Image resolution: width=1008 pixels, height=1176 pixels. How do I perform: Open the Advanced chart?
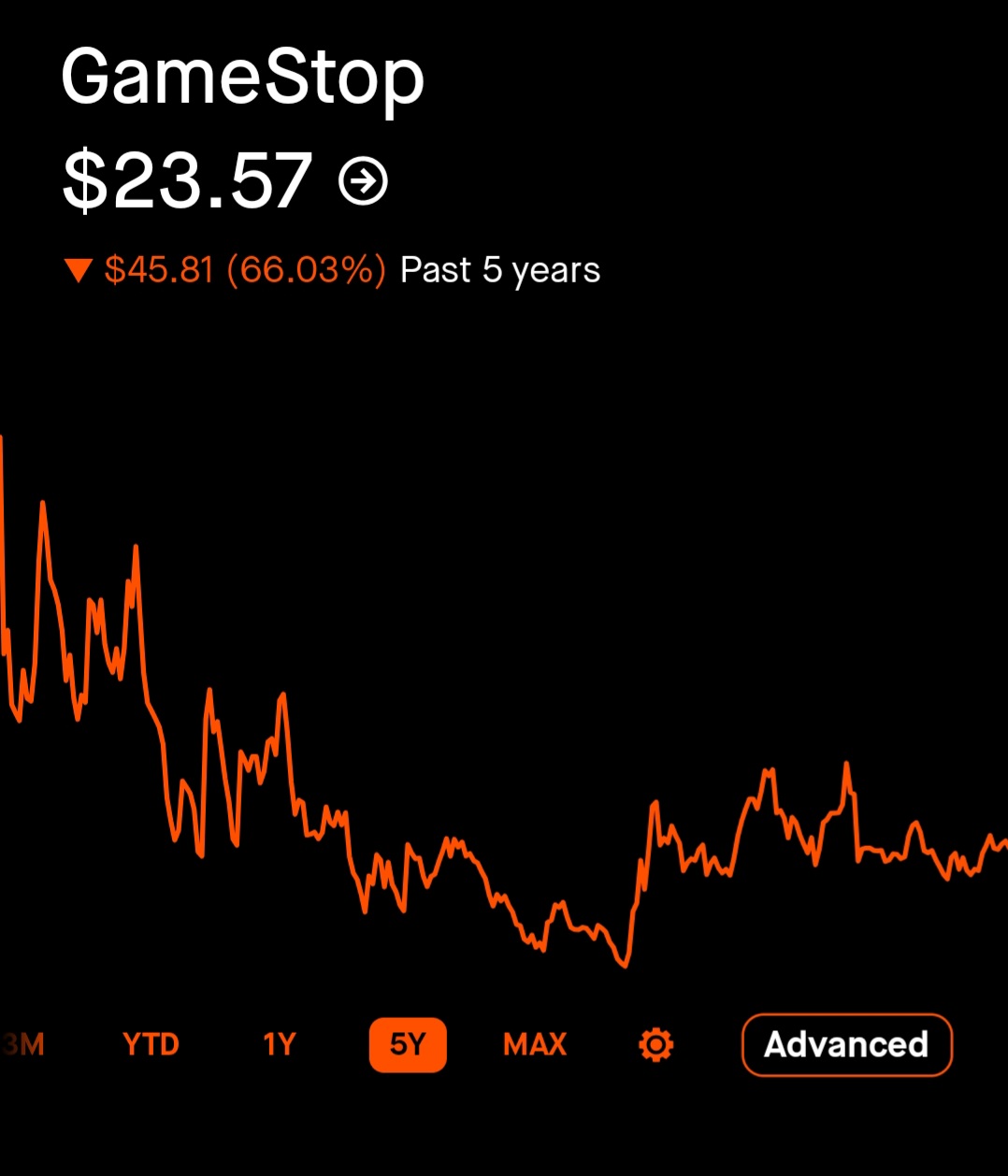[x=846, y=1044]
